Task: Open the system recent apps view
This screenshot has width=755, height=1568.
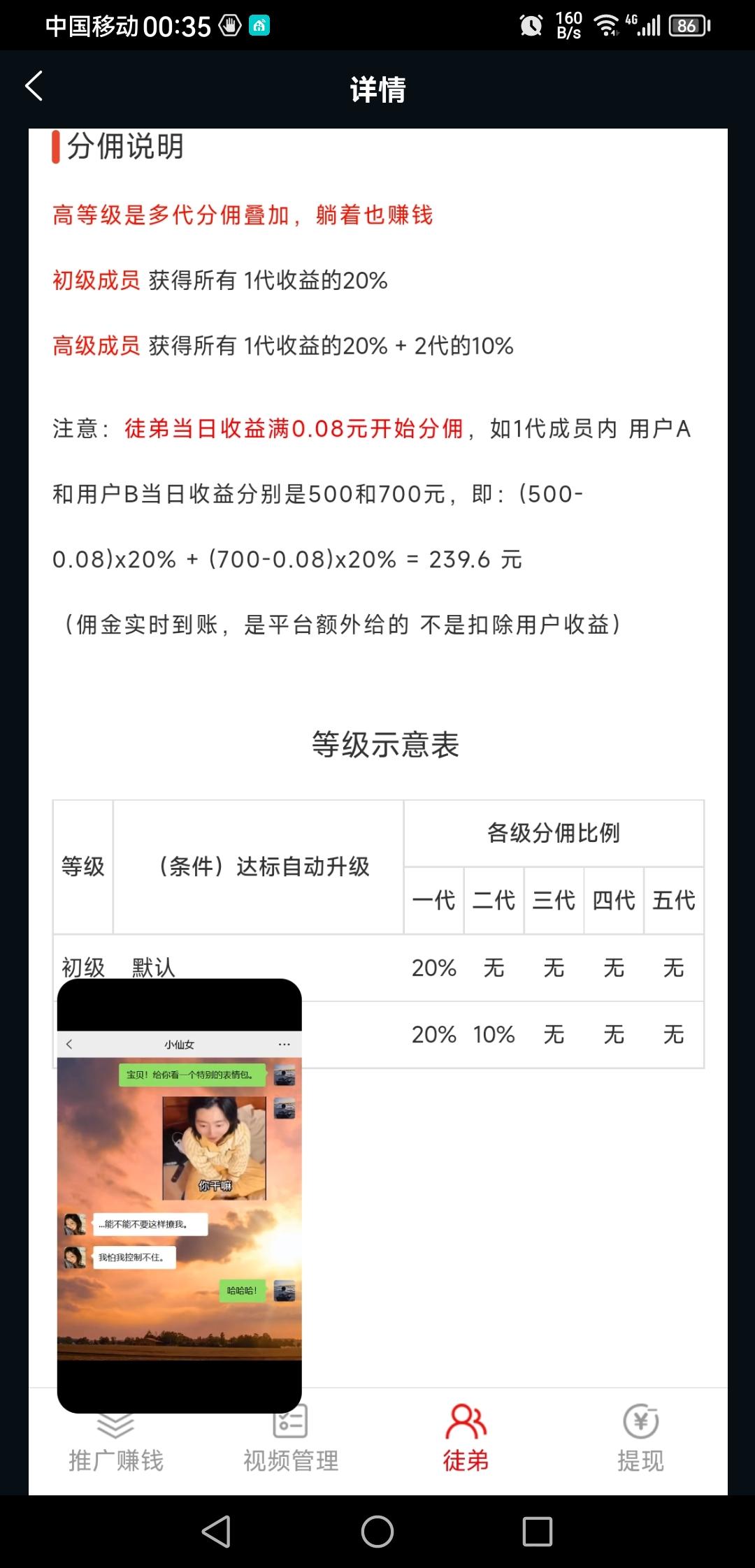Action: (538, 1532)
